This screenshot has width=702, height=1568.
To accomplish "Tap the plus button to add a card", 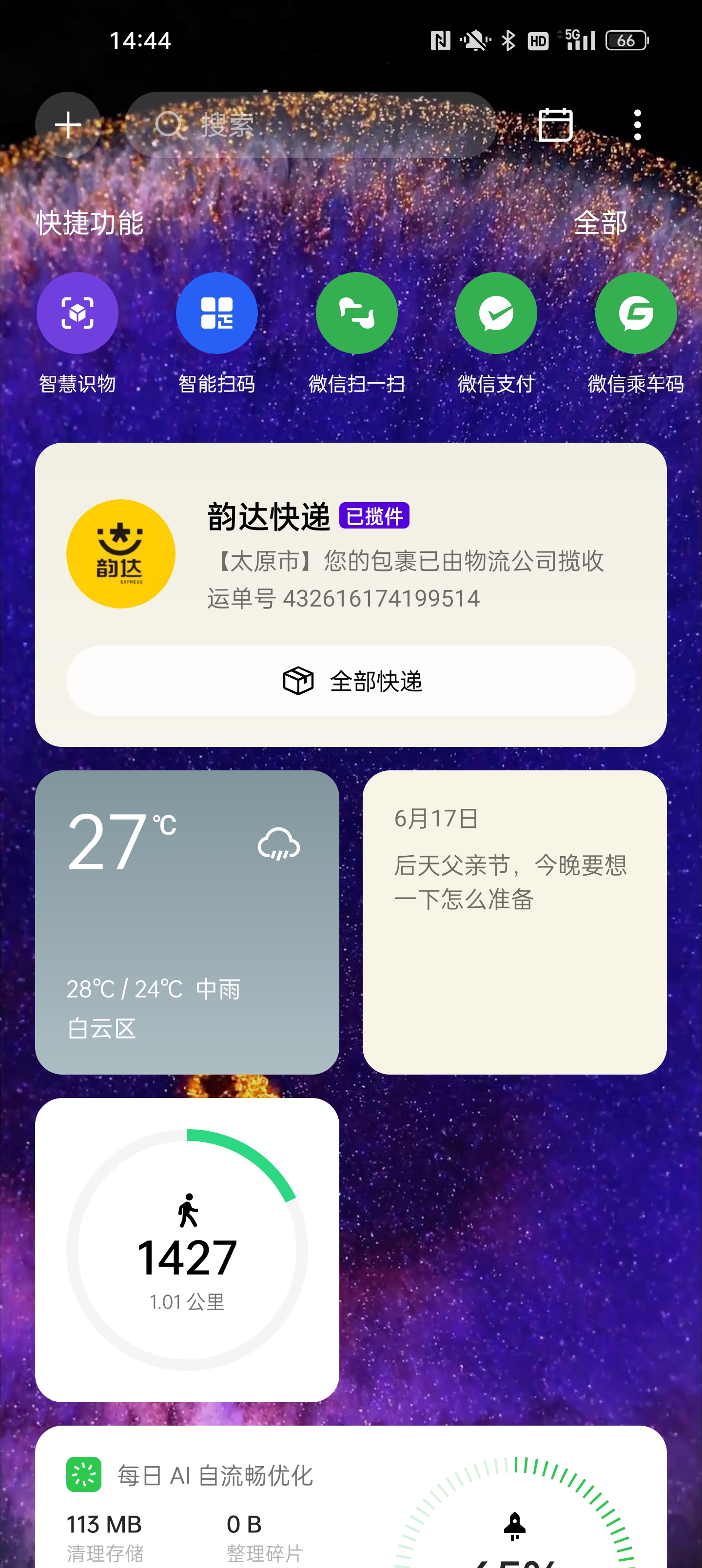I will pos(68,124).
